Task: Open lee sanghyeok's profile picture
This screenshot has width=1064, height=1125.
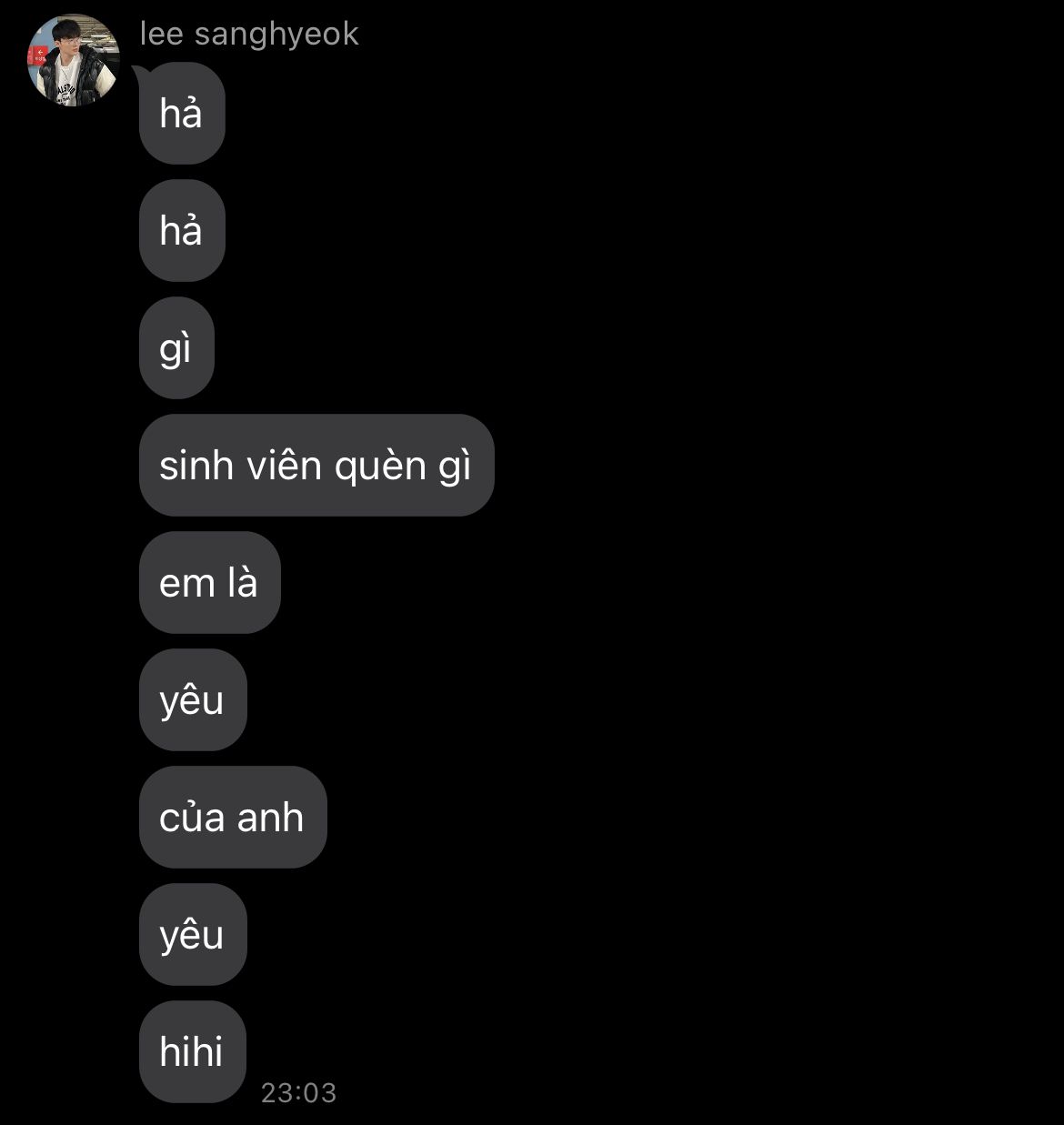Action: pyautogui.click(x=75, y=61)
